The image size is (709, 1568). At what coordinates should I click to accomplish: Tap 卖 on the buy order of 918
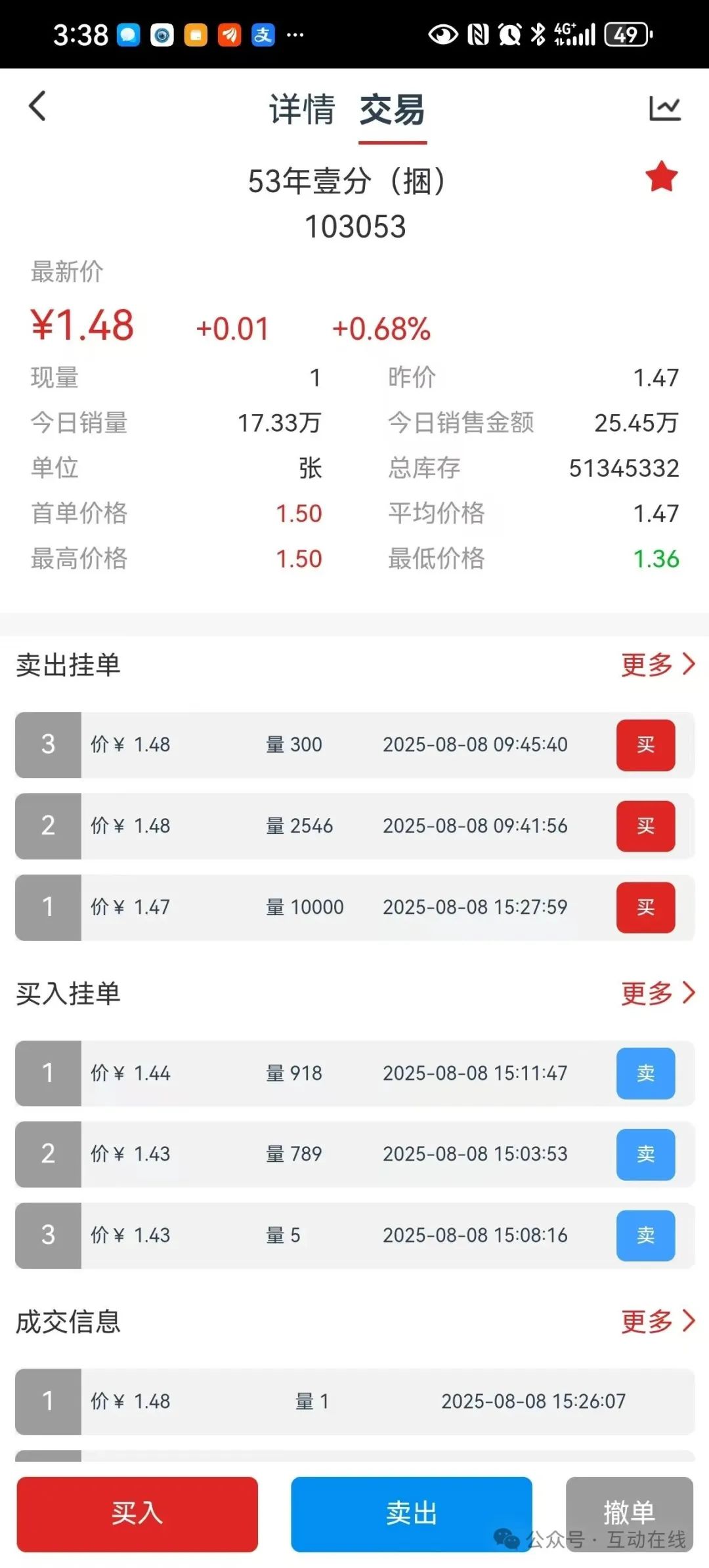click(645, 1073)
